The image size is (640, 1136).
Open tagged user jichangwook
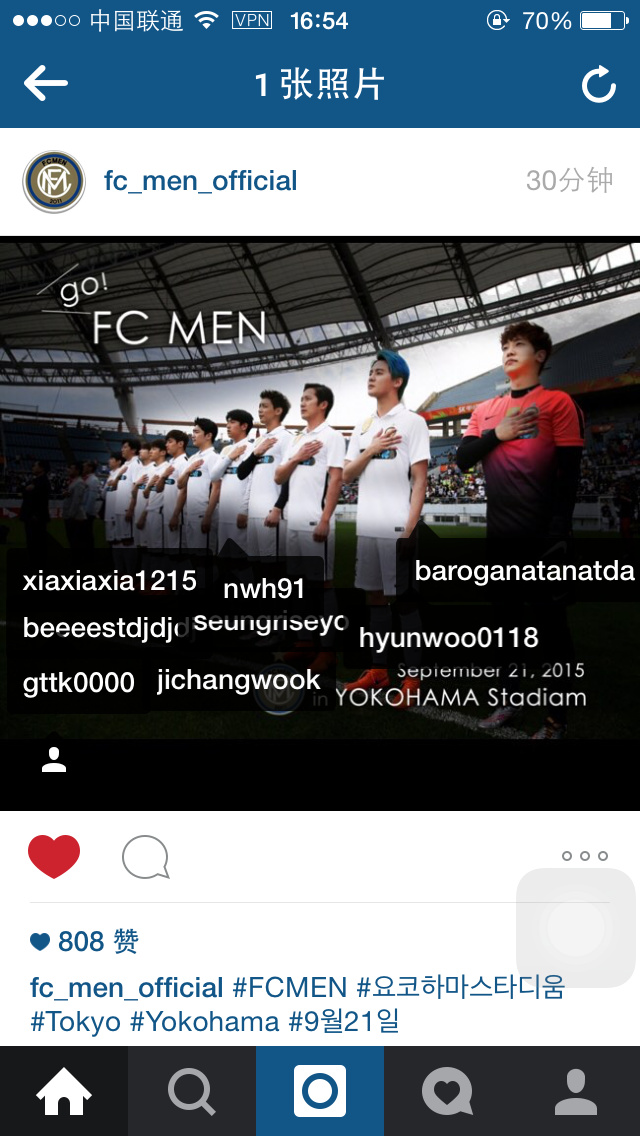pyautogui.click(x=238, y=680)
